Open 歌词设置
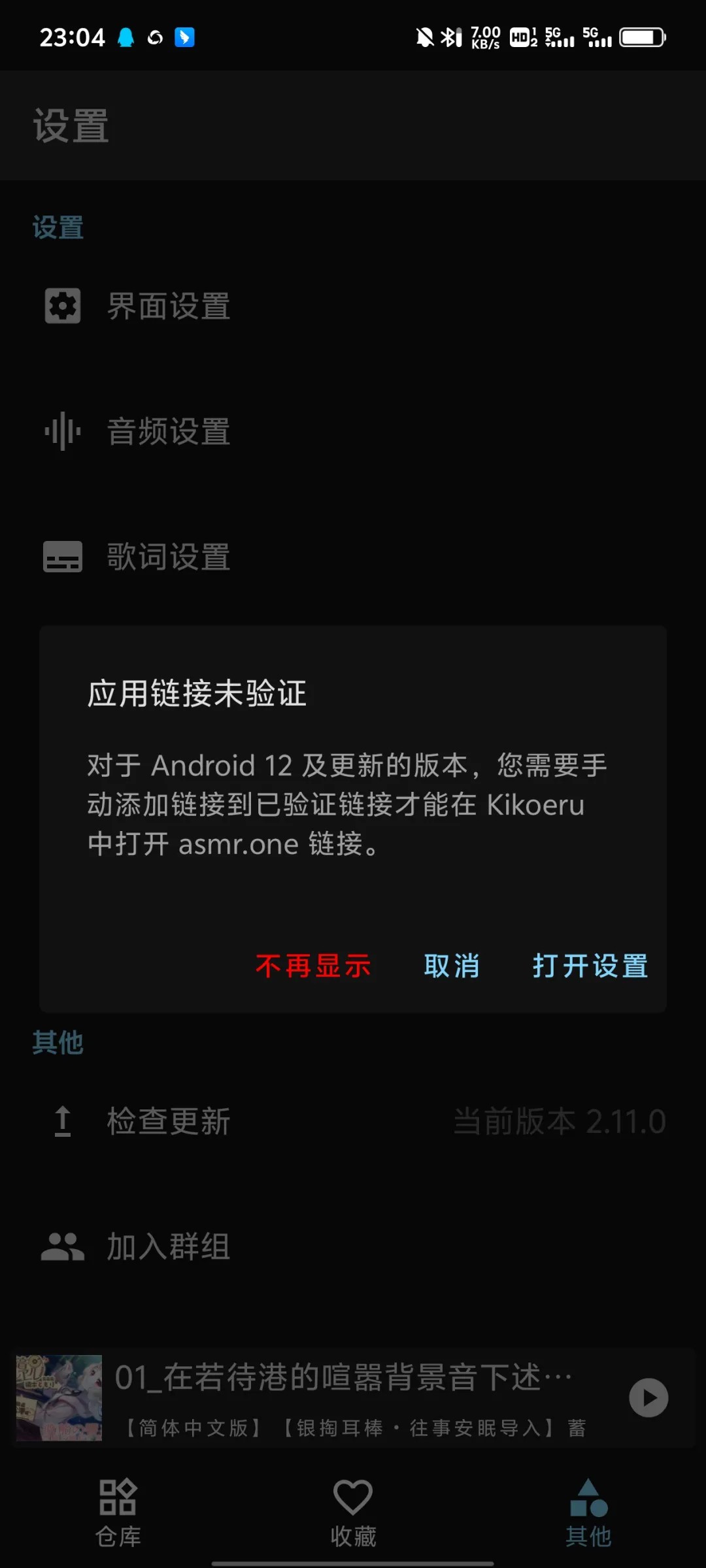The image size is (706, 1568). coord(169,557)
